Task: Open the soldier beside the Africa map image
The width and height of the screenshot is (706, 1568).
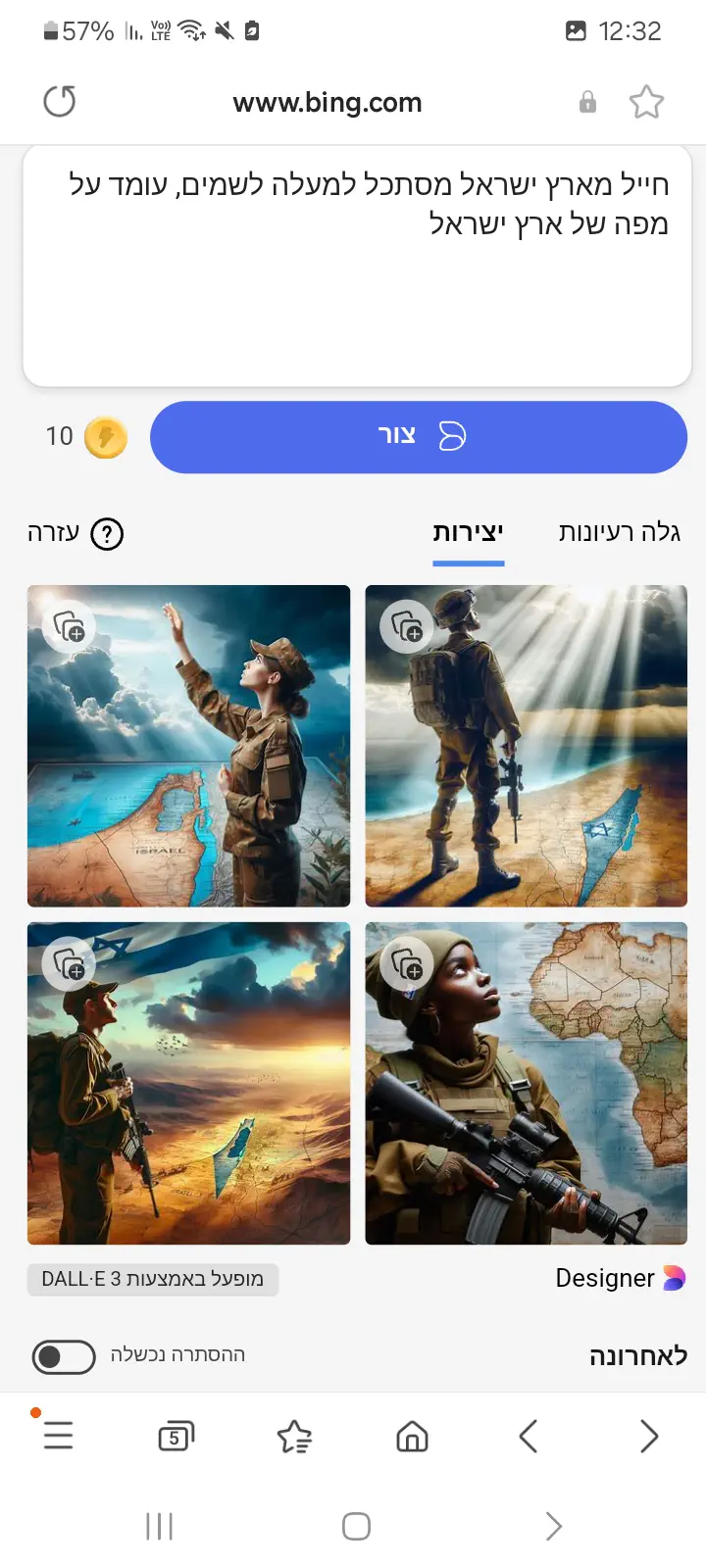Action: [527, 1098]
